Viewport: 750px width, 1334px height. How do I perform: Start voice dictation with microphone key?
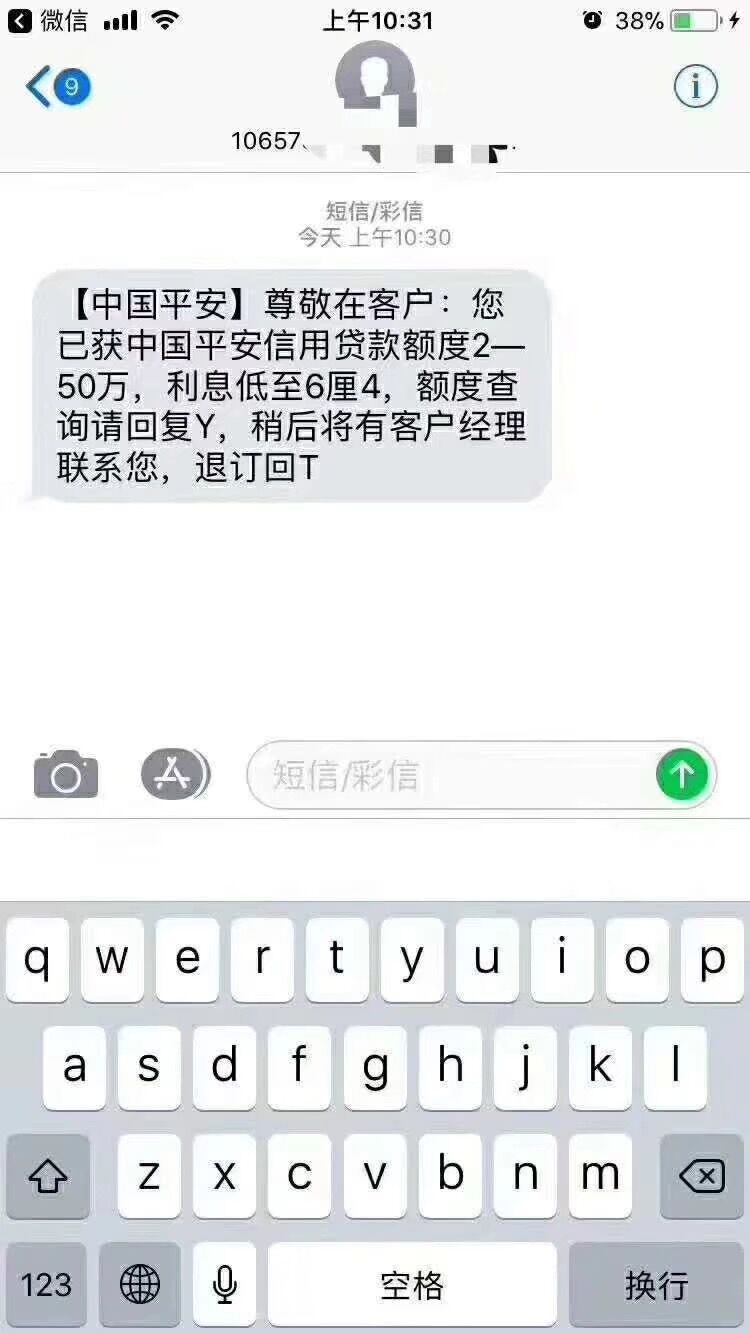coord(226,1284)
